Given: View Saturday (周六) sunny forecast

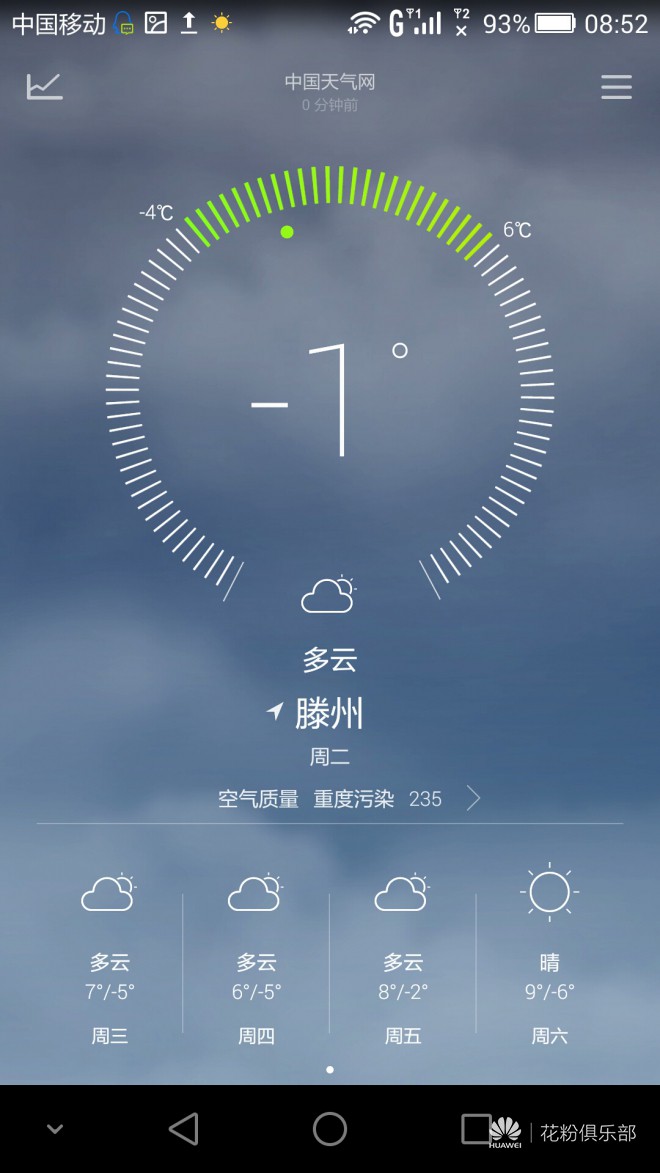Looking at the screenshot, I should [549, 960].
